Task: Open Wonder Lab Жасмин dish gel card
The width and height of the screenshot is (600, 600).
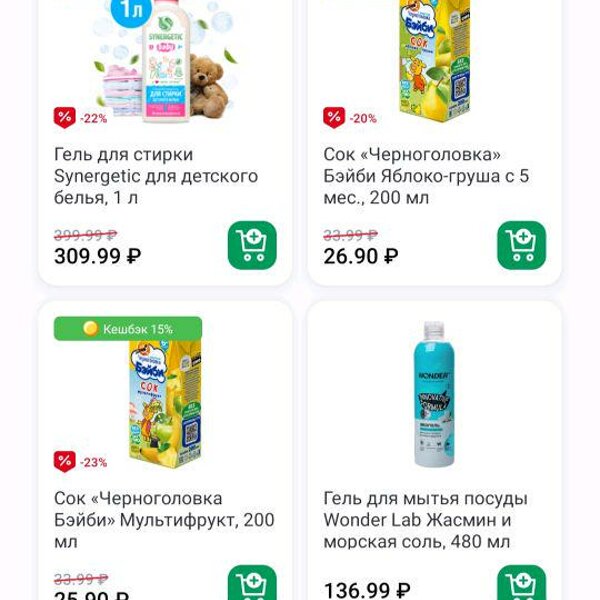Action: (426, 520)
